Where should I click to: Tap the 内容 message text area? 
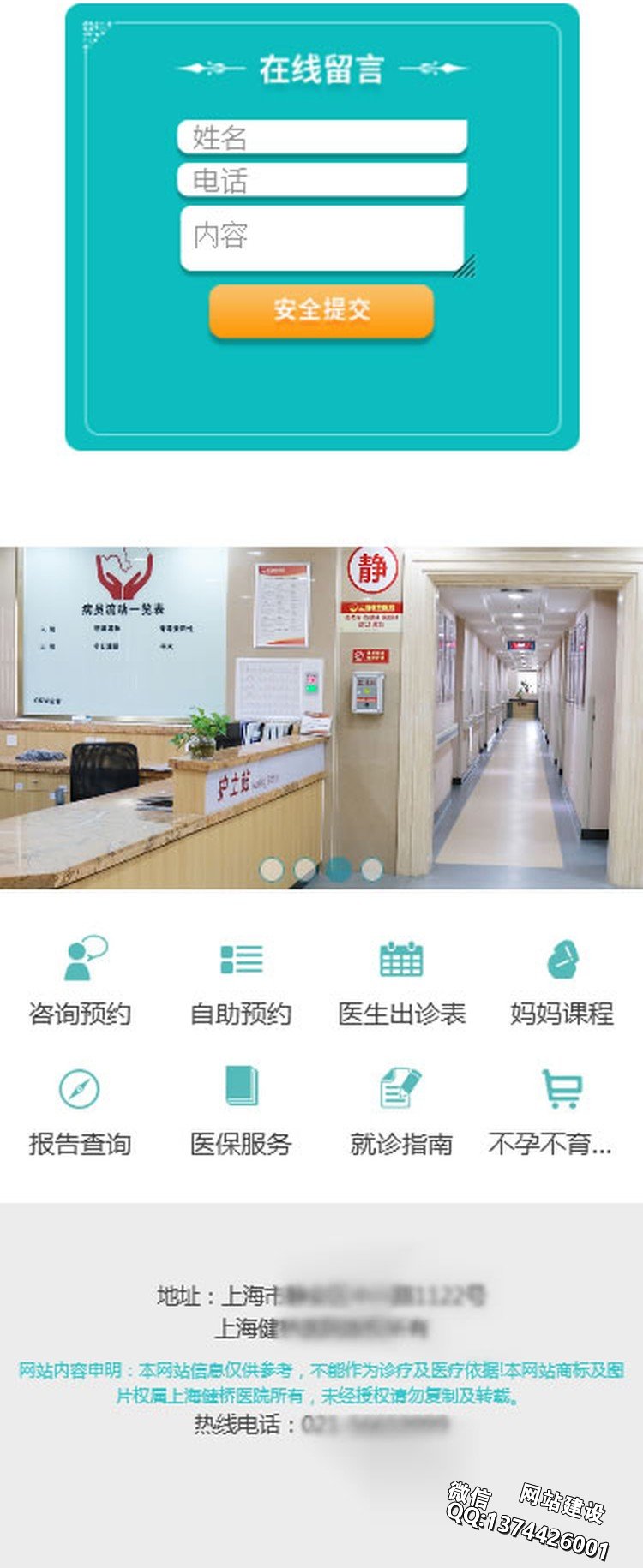click(x=321, y=238)
